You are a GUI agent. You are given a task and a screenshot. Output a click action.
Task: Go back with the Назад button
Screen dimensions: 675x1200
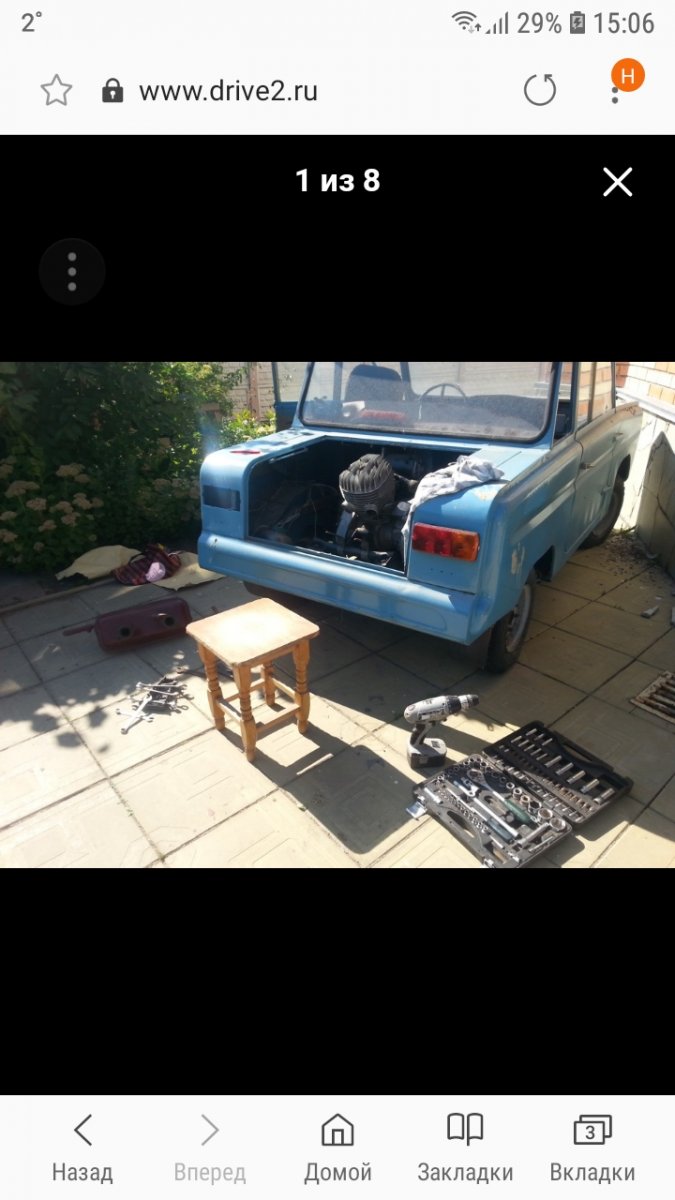(x=83, y=1148)
